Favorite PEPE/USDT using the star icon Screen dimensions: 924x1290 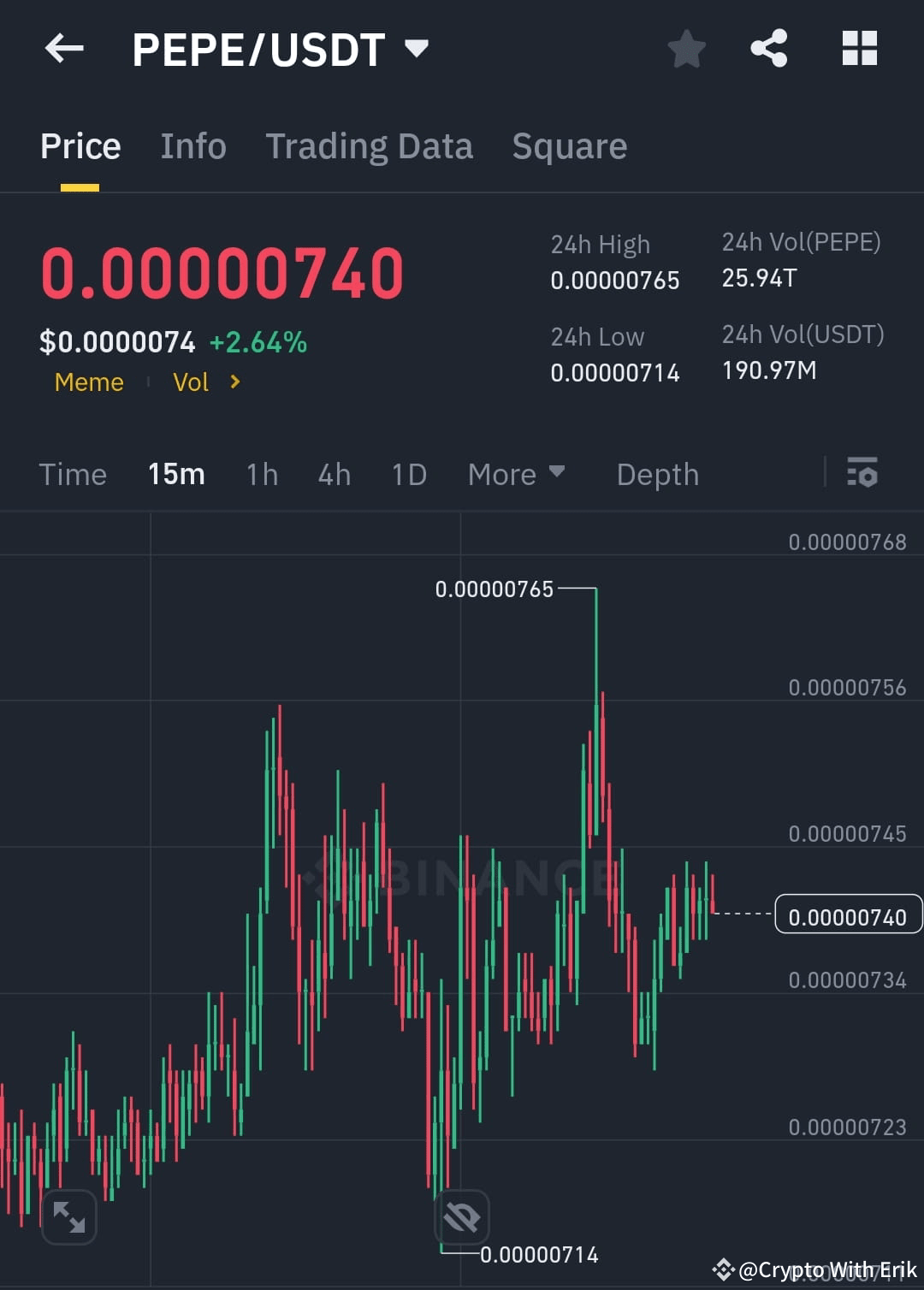point(686,49)
